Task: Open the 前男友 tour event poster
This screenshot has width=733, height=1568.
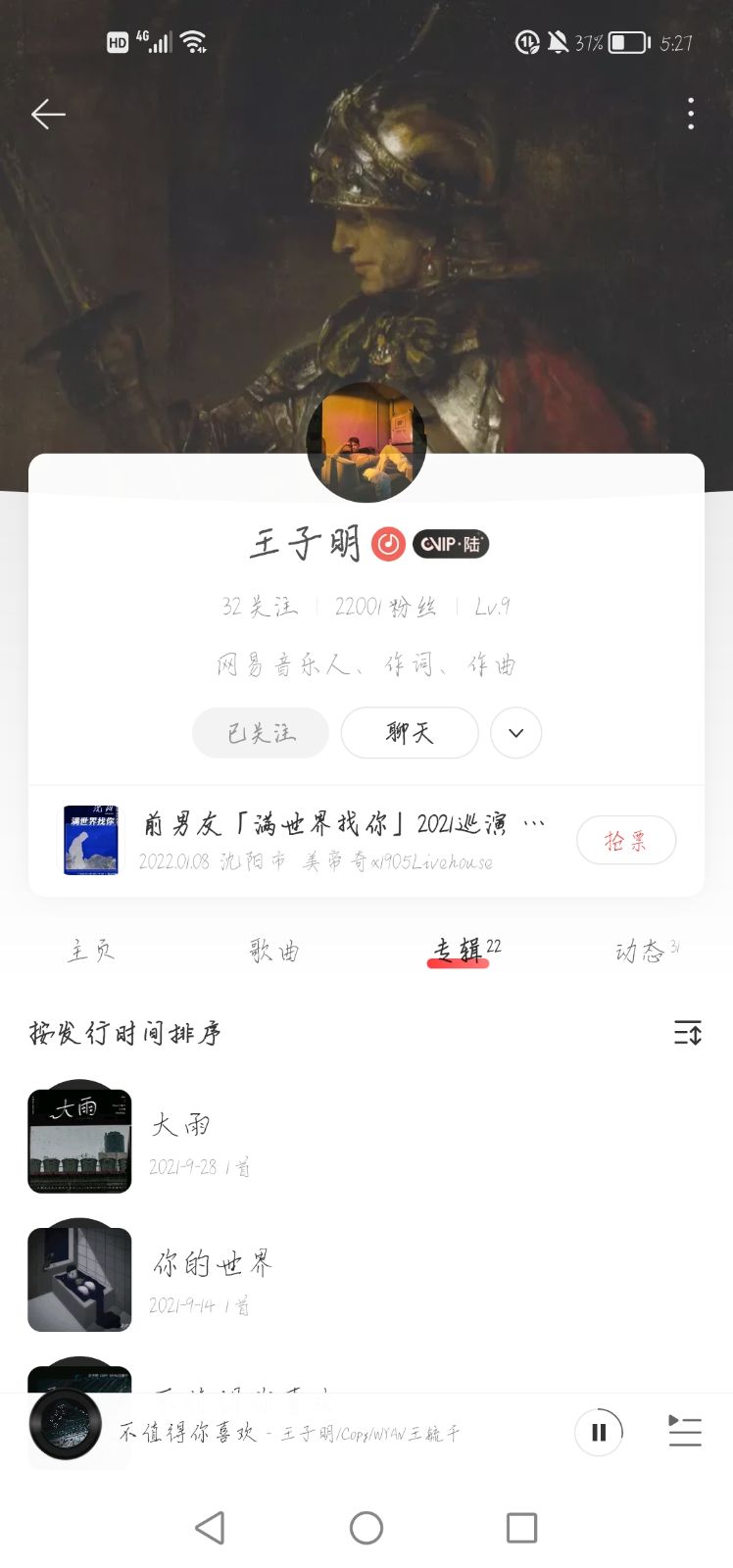Action: click(91, 840)
